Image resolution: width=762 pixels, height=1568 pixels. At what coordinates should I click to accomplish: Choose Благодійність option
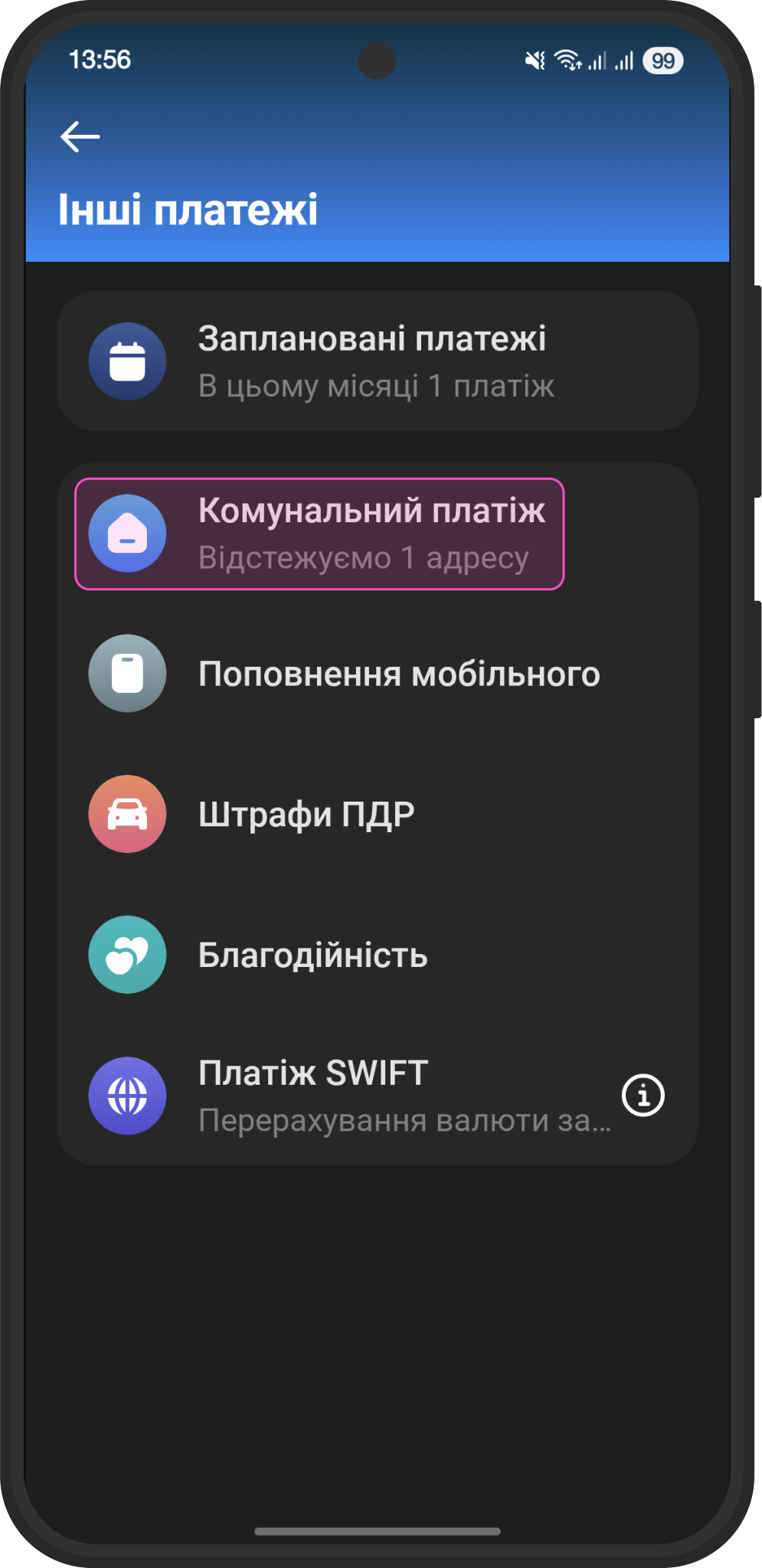pos(377,955)
